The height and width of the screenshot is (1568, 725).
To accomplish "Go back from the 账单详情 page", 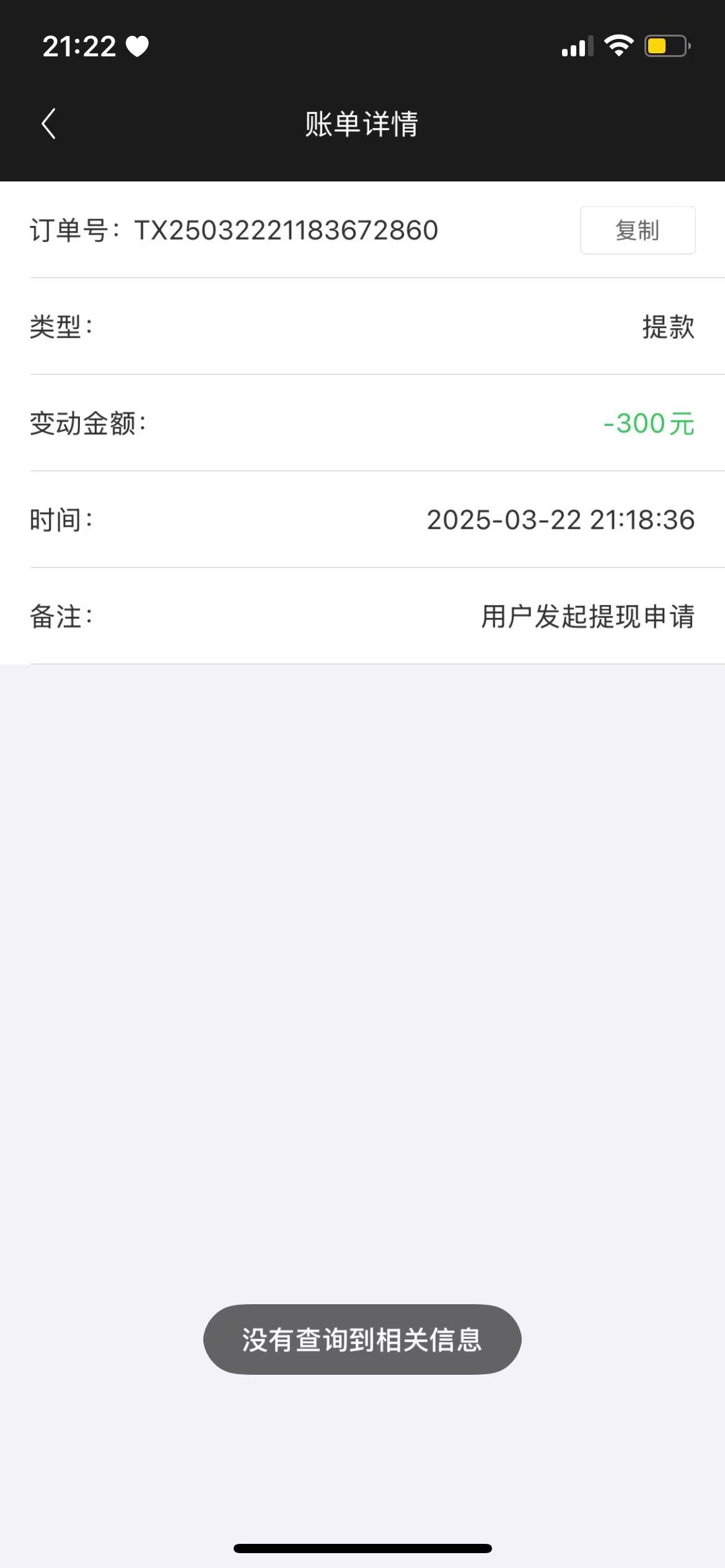I will click(49, 124).
